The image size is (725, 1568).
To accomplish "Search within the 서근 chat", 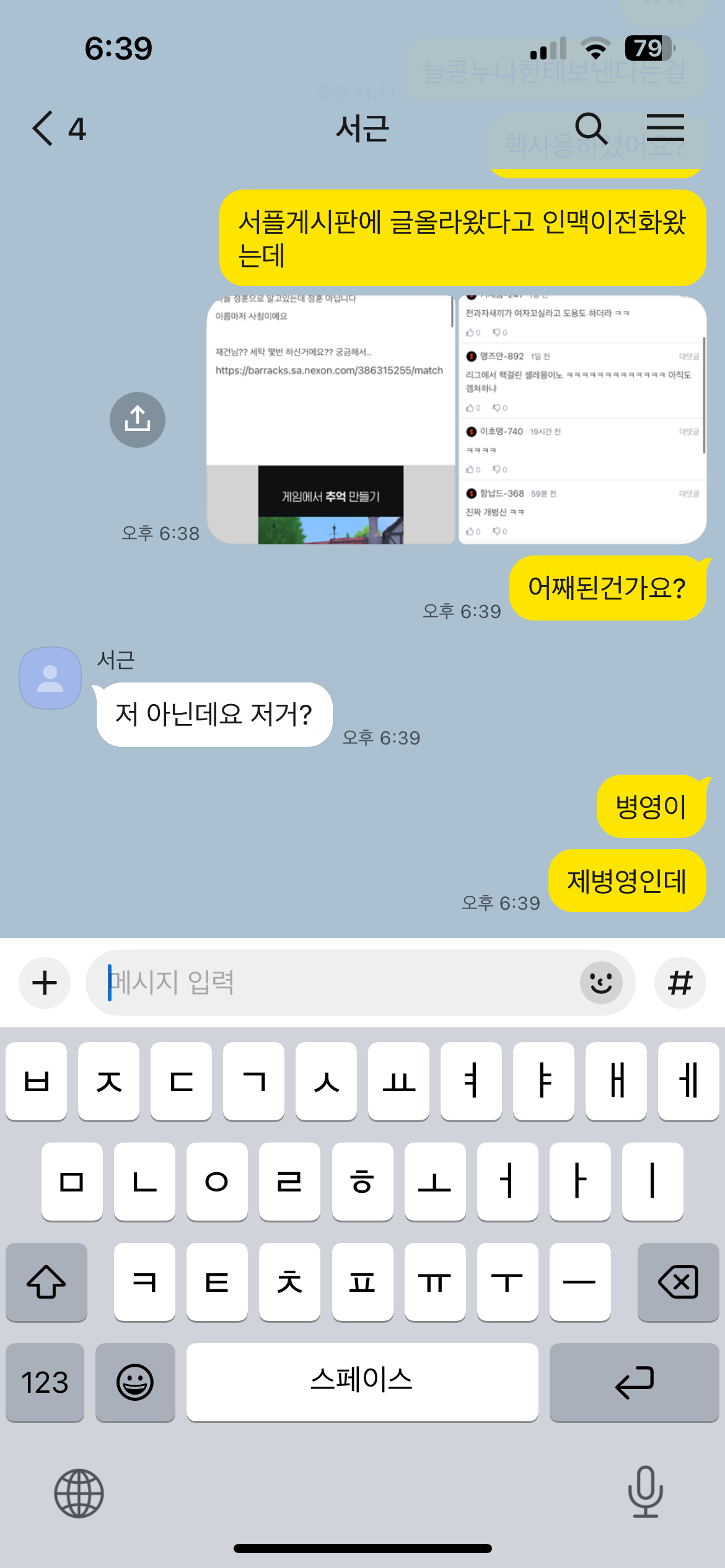I will coord(591,129).
